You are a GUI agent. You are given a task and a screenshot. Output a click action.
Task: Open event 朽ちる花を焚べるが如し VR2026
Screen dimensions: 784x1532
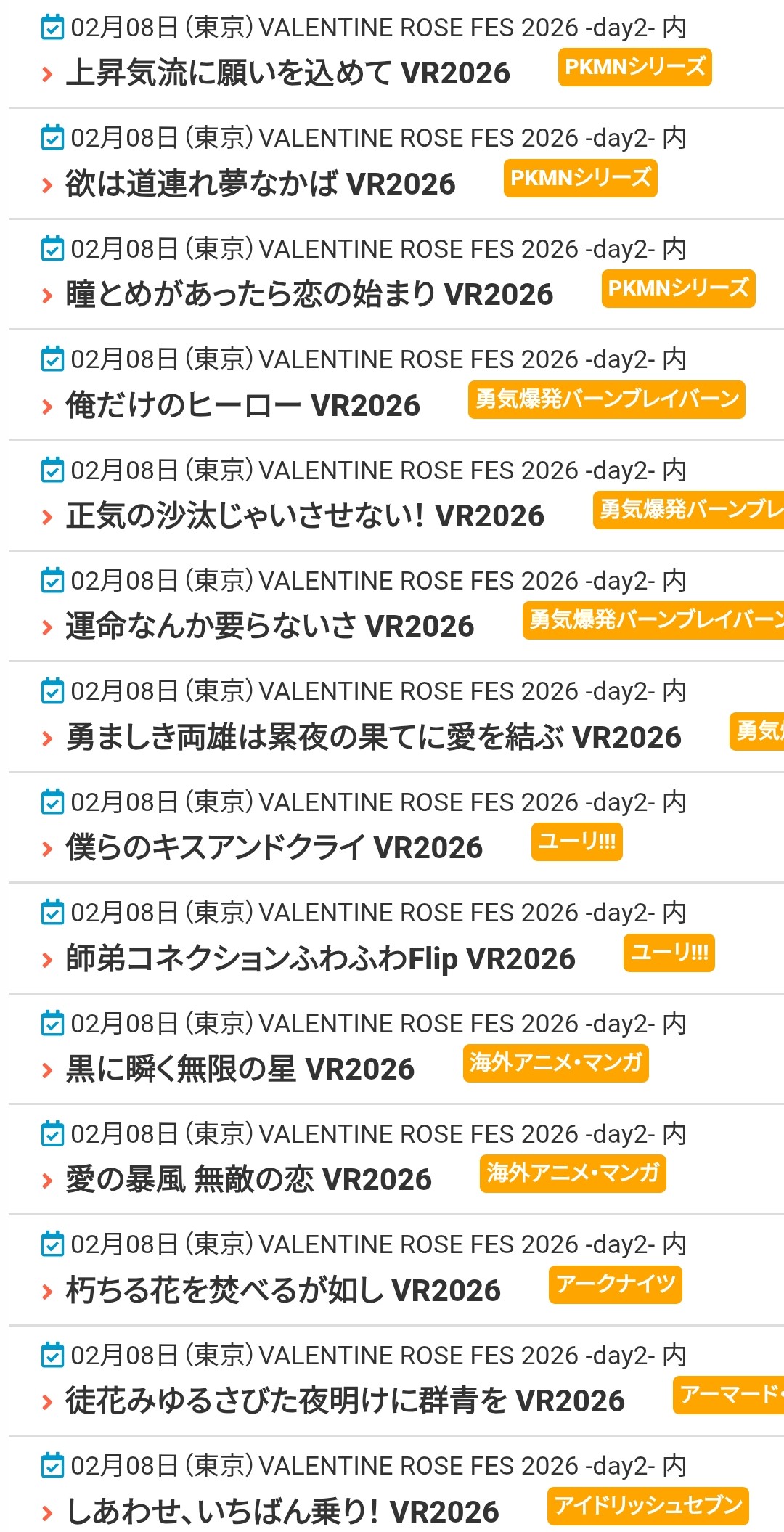283,1290
